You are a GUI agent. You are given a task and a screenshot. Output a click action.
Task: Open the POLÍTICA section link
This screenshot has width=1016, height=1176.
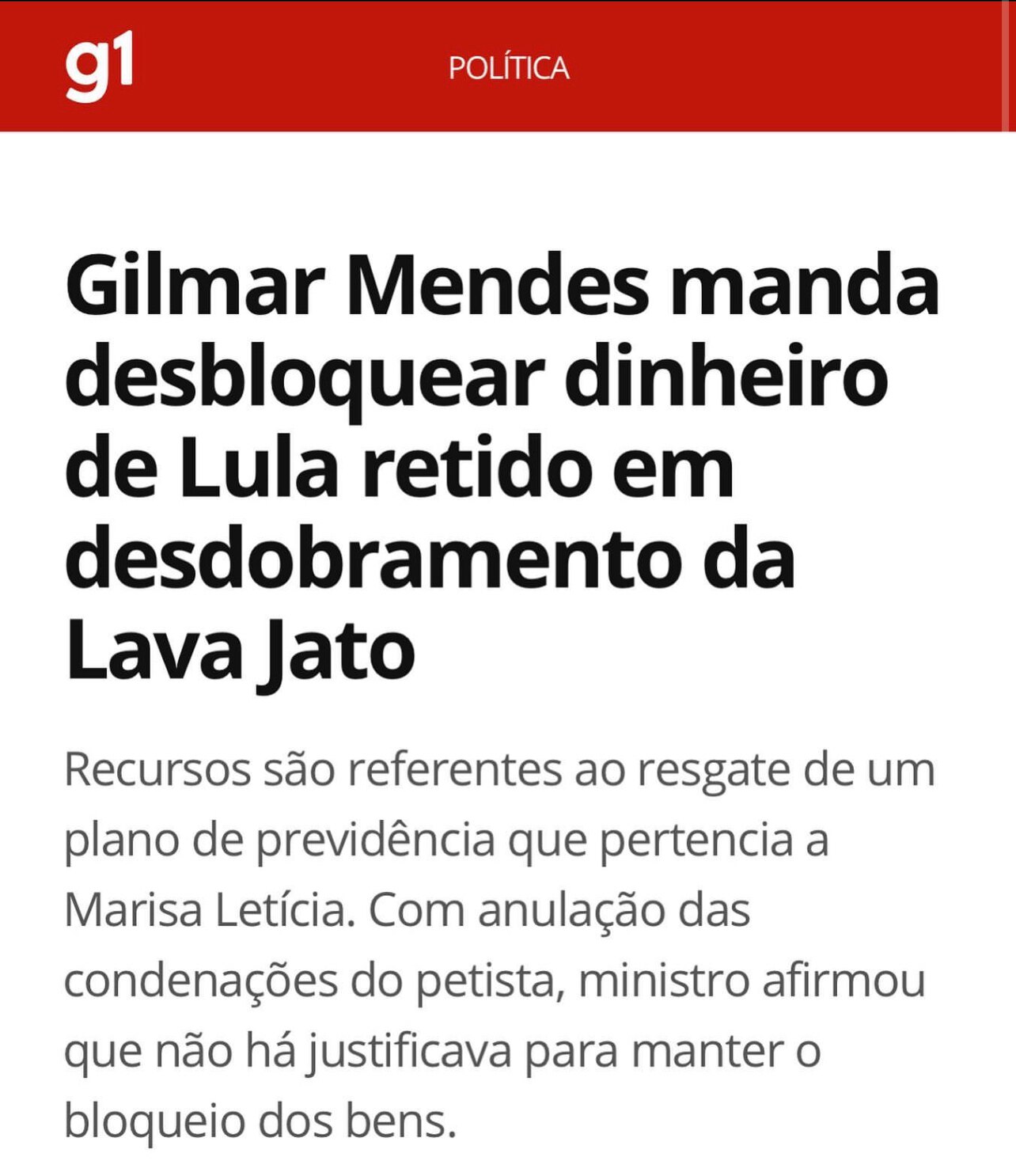click(508, 68)
